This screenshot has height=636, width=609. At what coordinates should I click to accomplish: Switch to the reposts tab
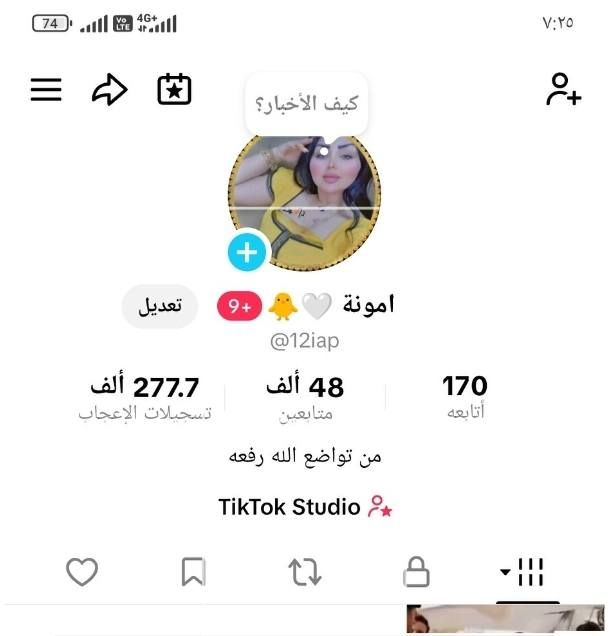point(305,572)
